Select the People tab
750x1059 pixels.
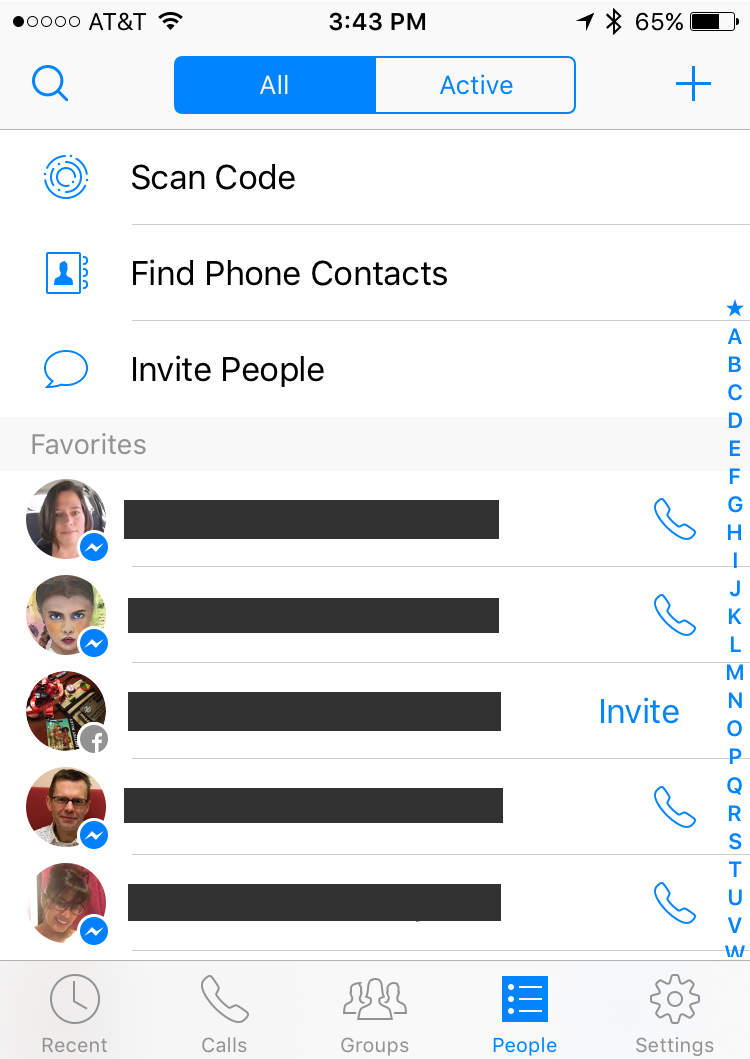coord(525,1014)
